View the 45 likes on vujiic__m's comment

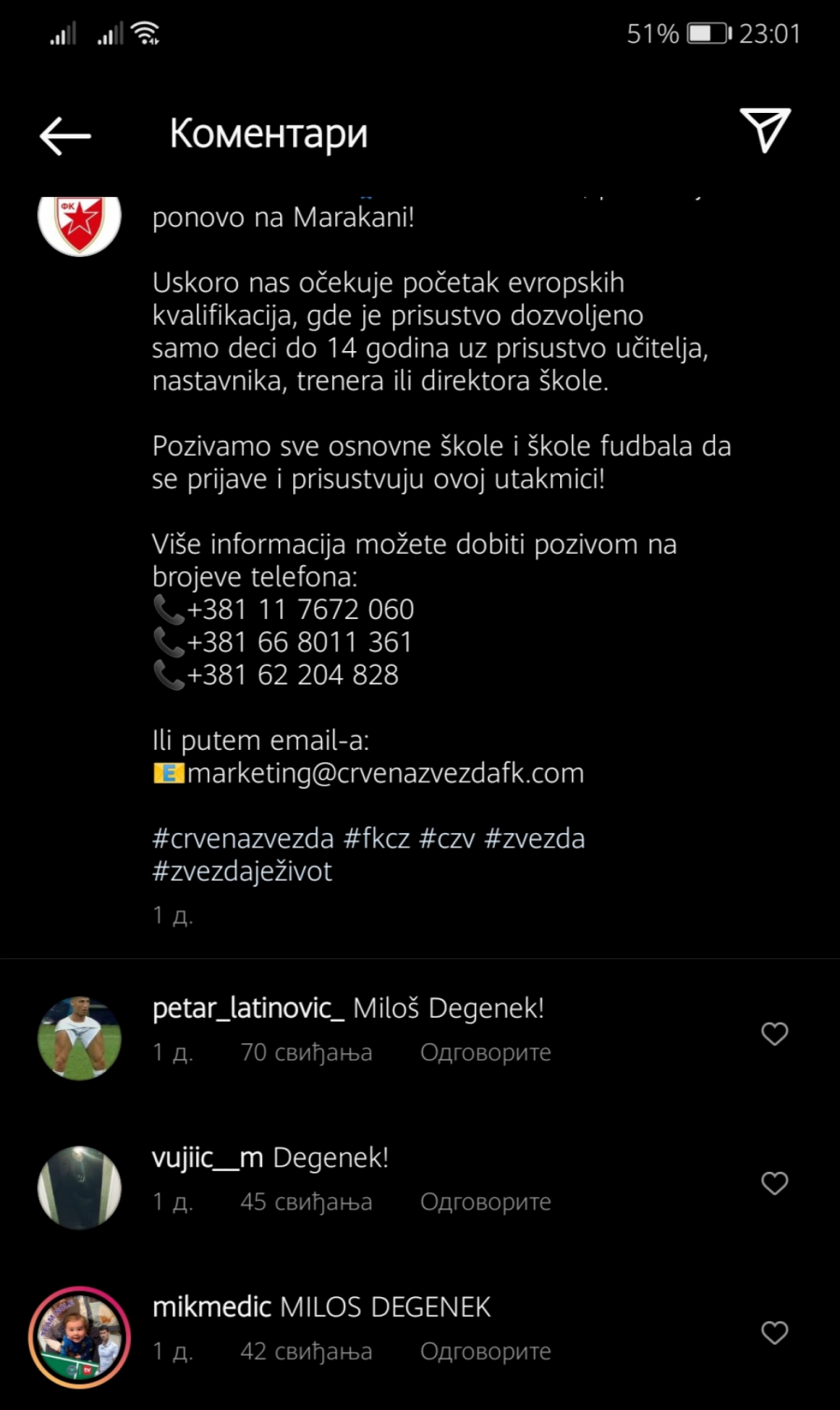[x=306, y=1202]
